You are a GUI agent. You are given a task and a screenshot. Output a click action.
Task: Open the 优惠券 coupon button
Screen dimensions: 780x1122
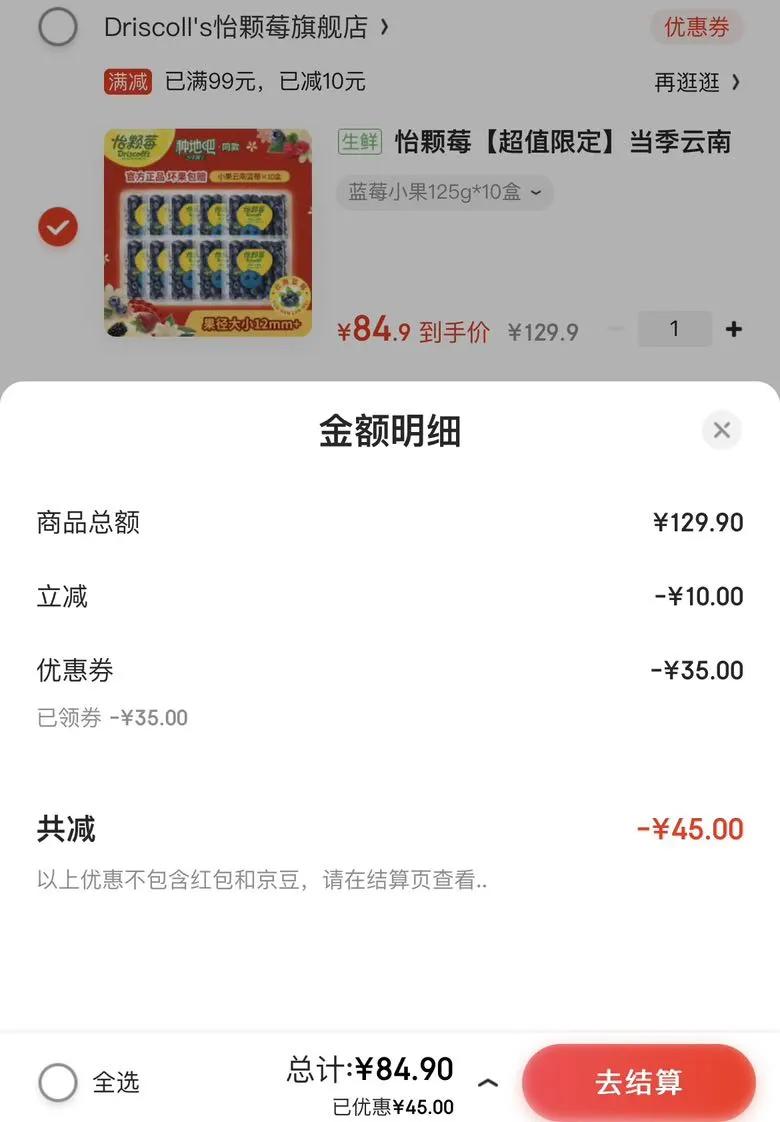[697, 27]
